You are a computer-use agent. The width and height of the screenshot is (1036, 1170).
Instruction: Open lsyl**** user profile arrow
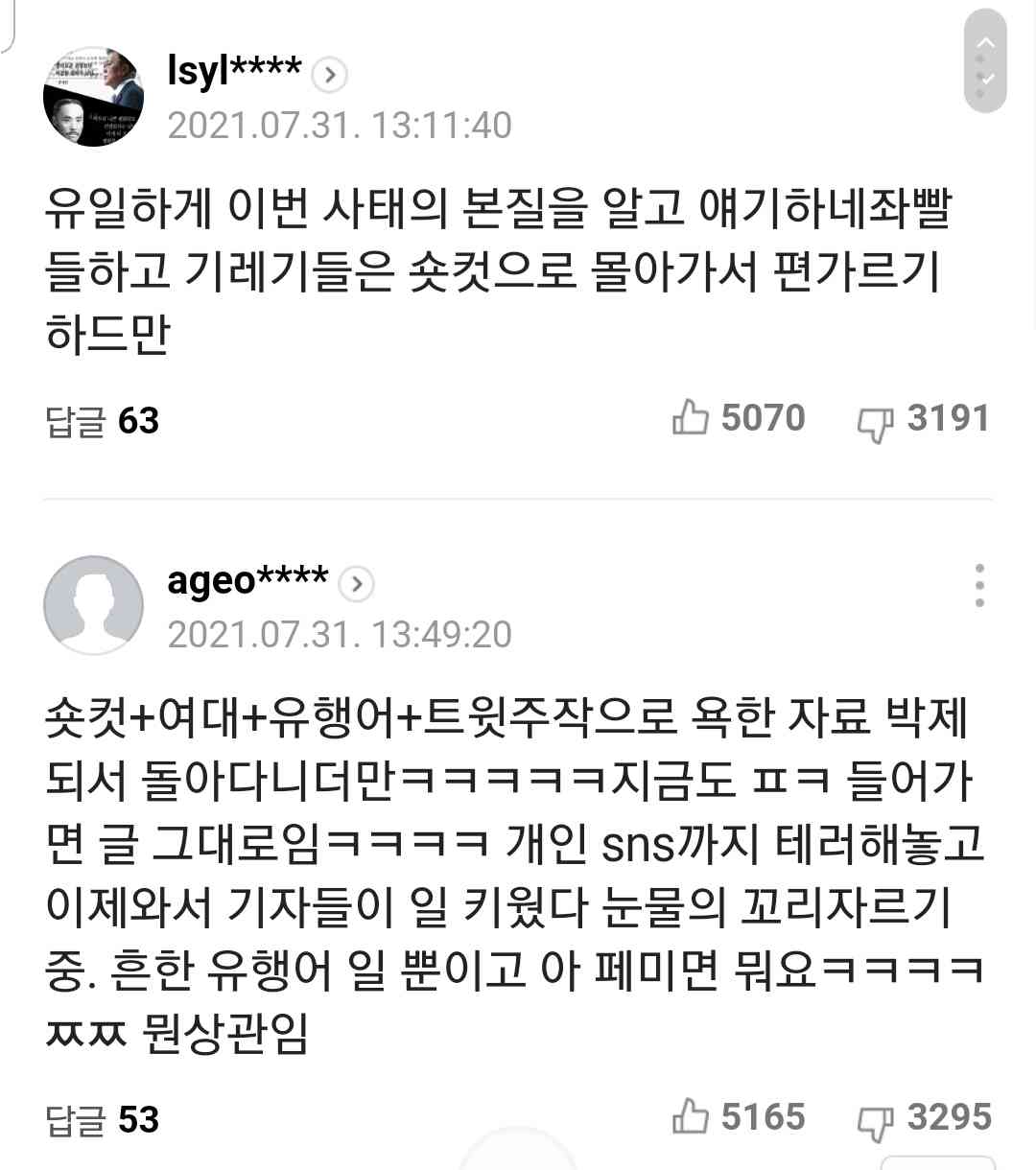click(330, 74)
